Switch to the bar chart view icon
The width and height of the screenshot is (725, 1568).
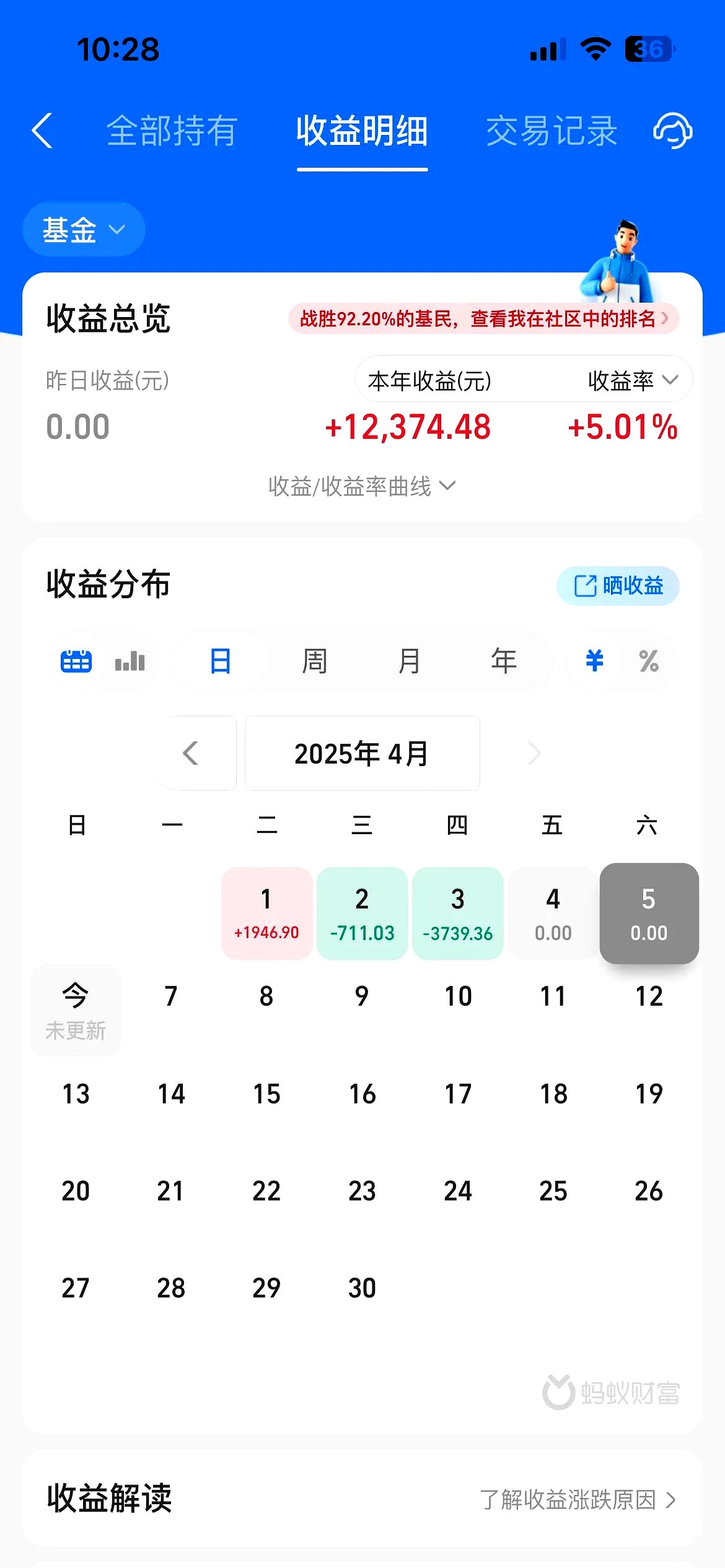[129, 660]
